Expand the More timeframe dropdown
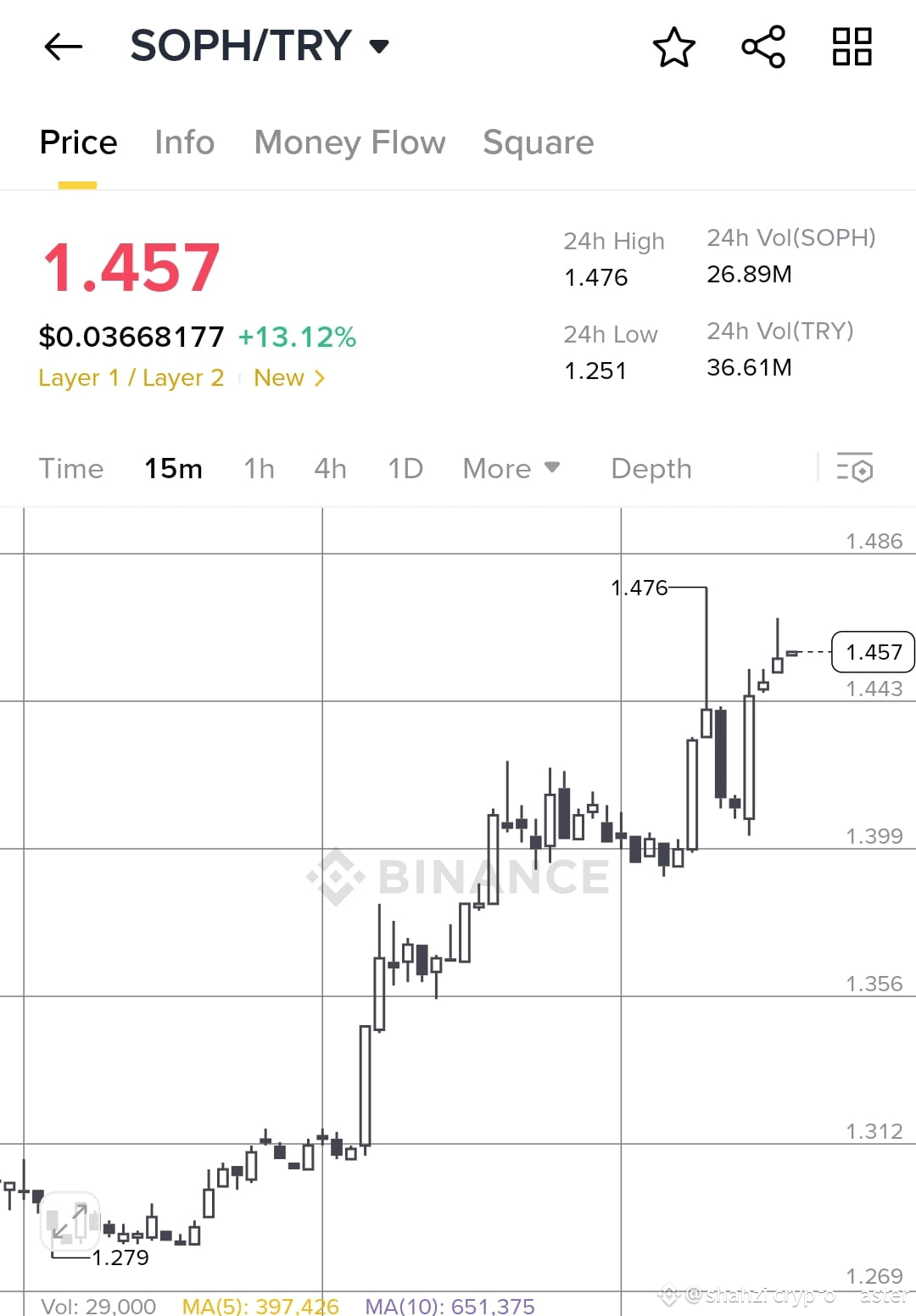The image size is (916, 1316). [511, 468]
